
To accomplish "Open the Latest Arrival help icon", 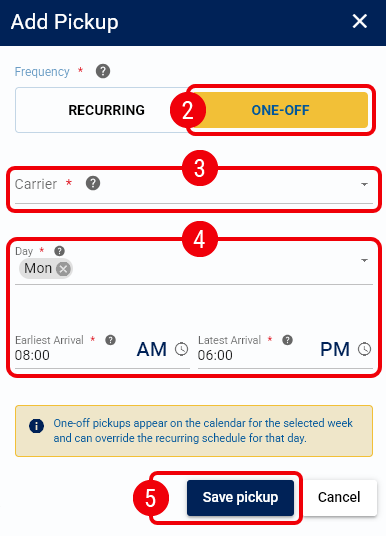I will [287, 340].
